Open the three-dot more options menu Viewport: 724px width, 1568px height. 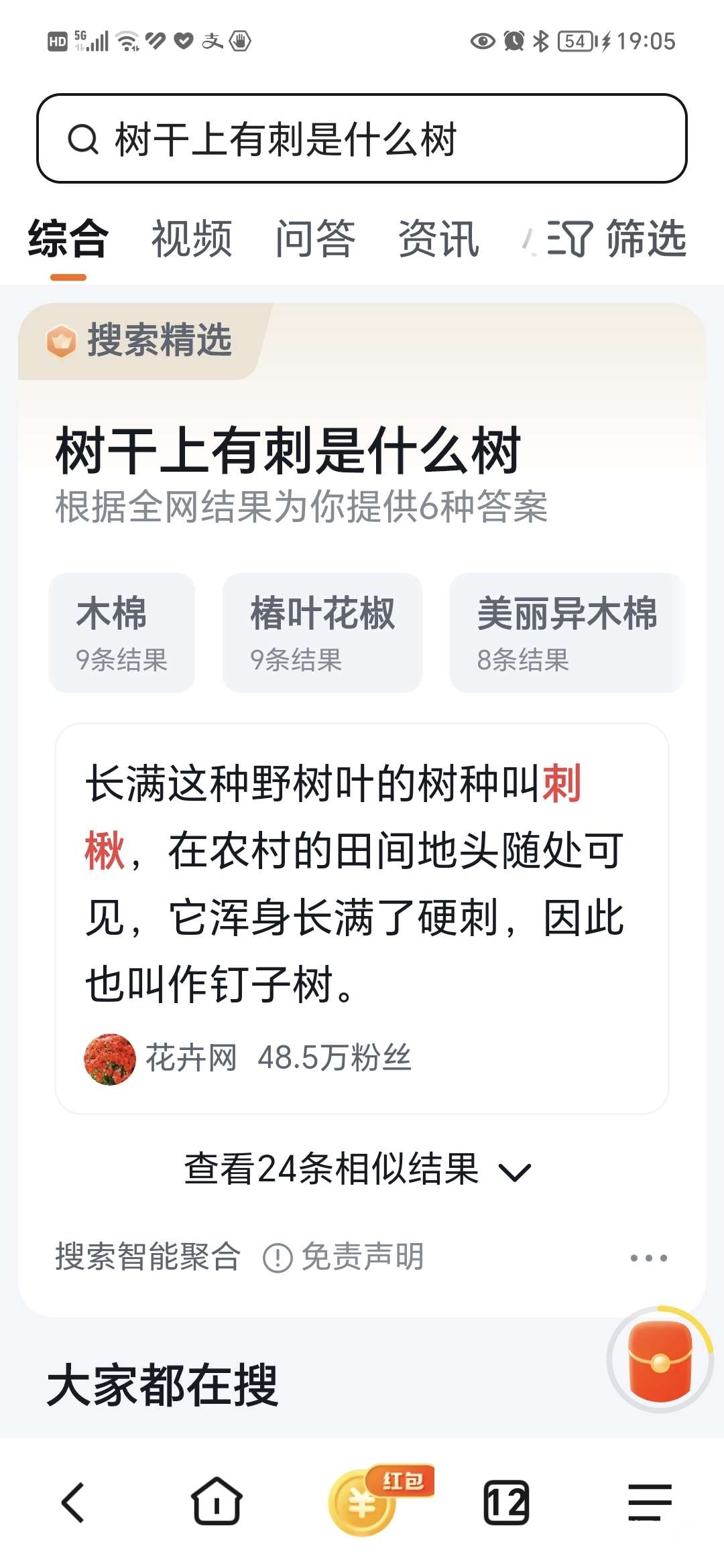click(x=648, y=1258)
